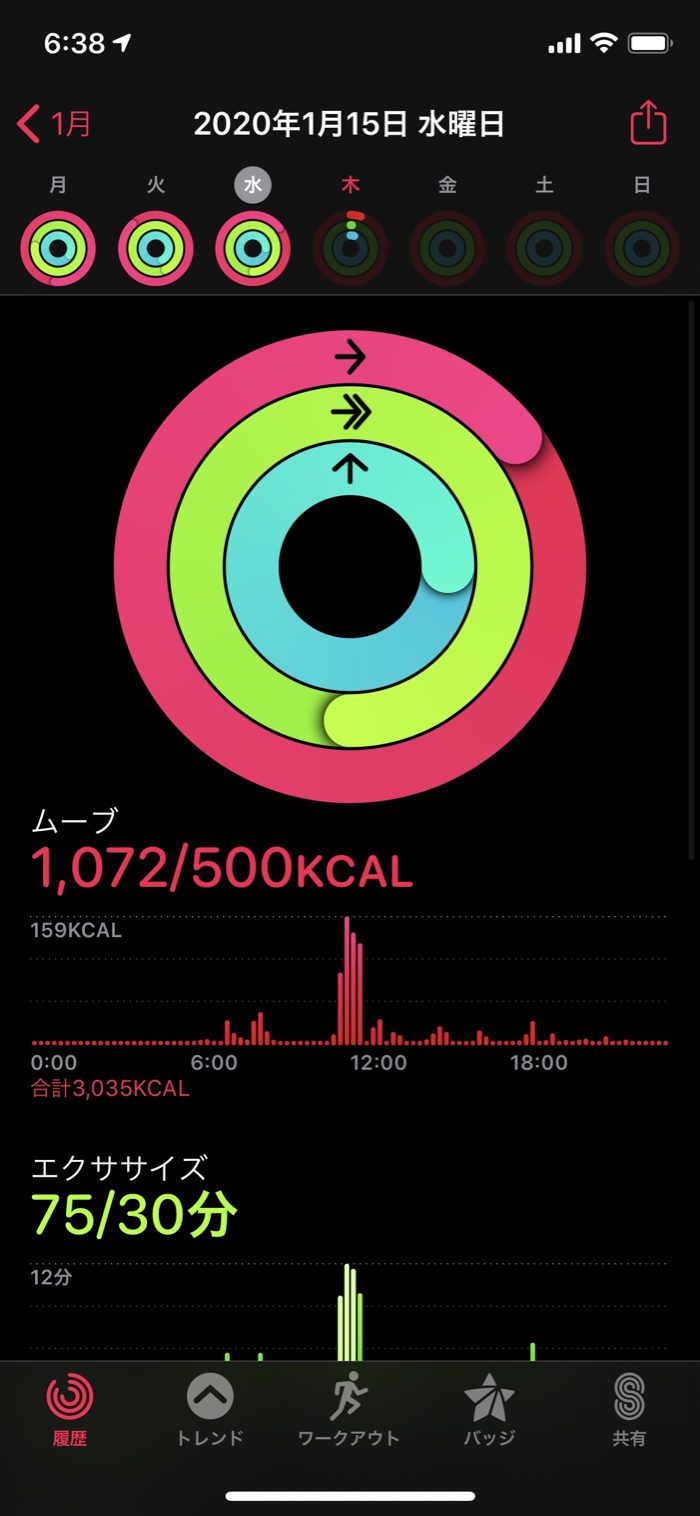Image resolution: width=700 pixels, height=1516 pixels.
Task: Select Sunday's (日) activity rings
Action: click(x=642, y=249)
